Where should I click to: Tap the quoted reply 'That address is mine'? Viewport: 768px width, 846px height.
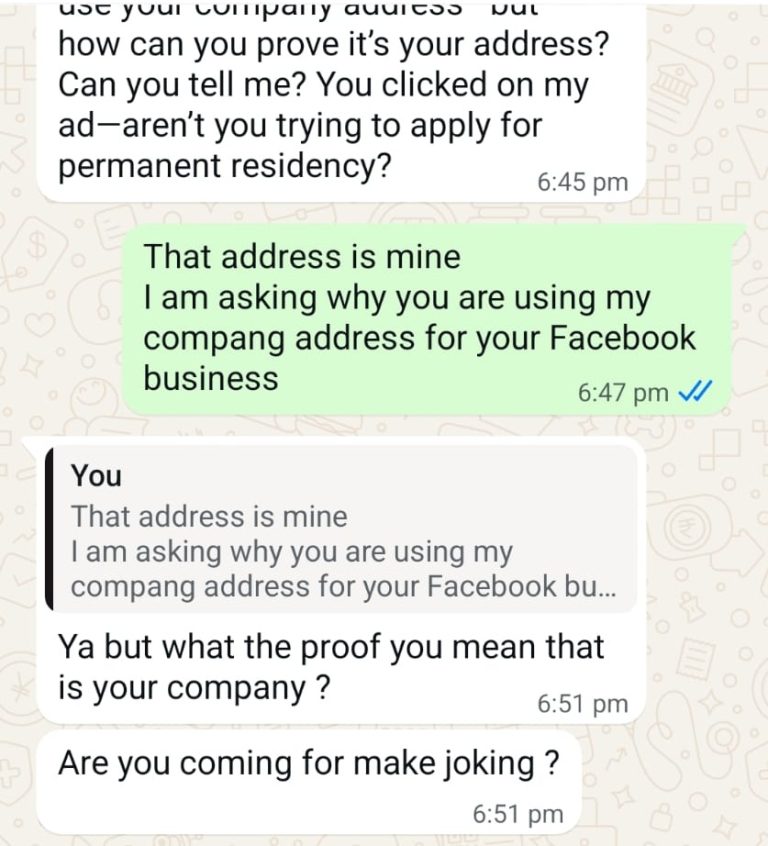[x=341, y=530]
